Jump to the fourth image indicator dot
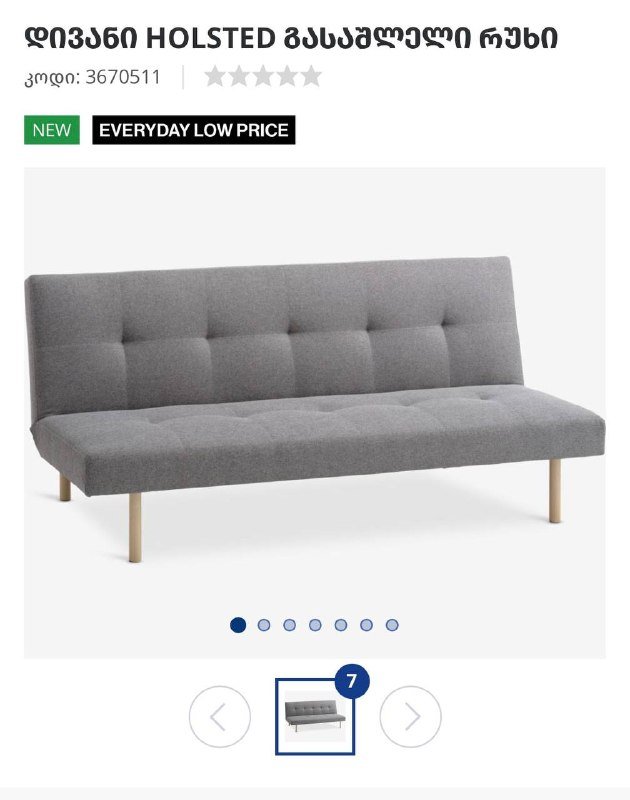Screen dimensions: 630x800 pyautogui.click(x=315, y=625)
